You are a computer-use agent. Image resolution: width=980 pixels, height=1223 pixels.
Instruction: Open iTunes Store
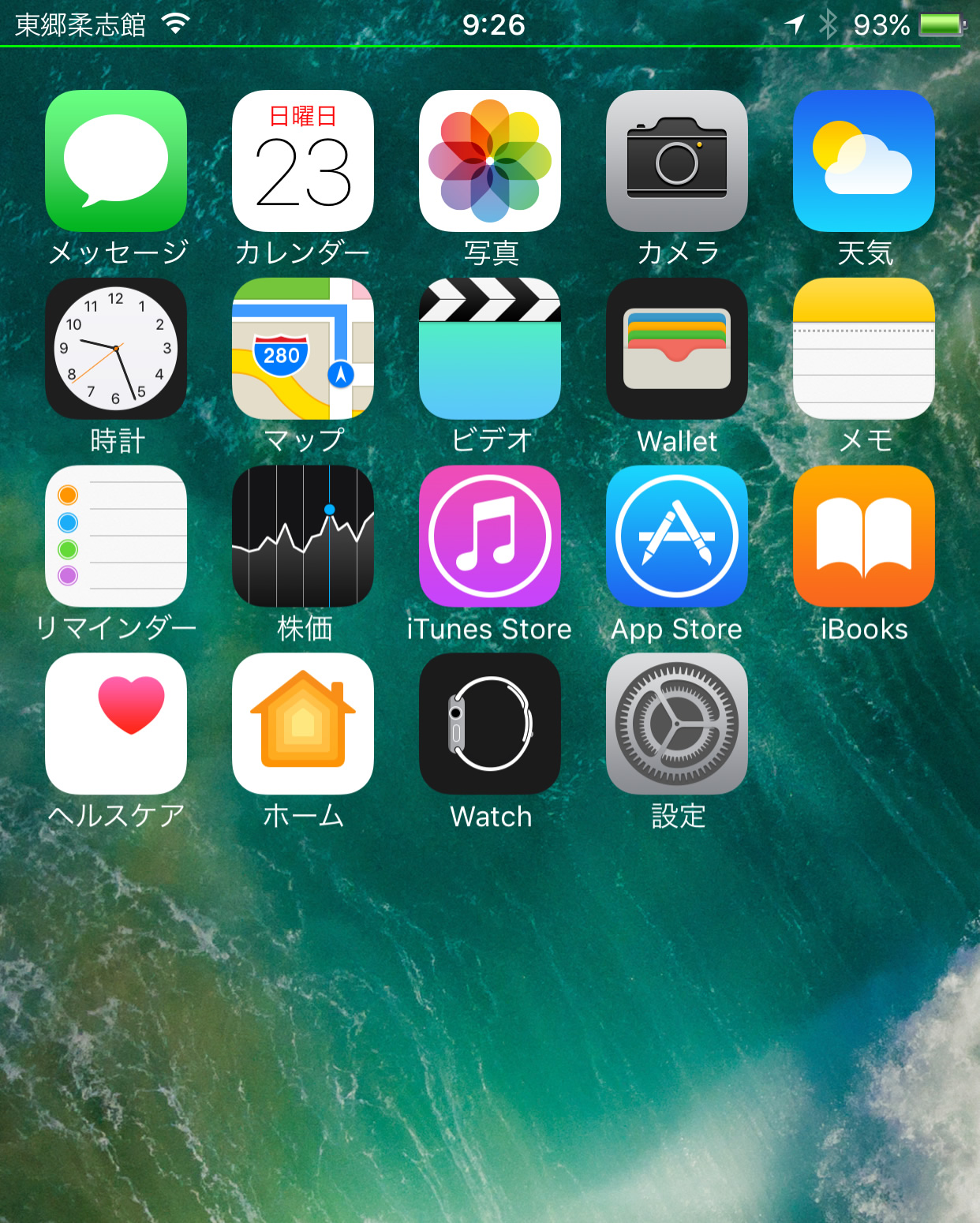(x=490, y=537)
